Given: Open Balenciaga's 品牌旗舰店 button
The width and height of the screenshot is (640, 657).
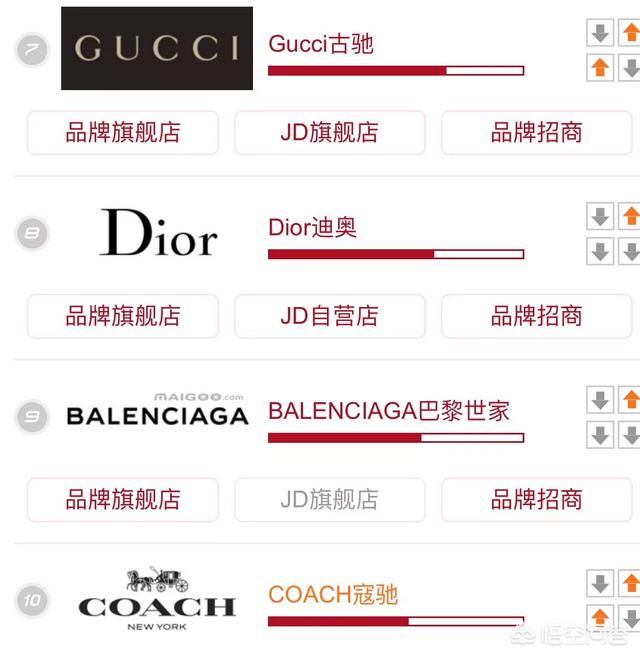Looking at the screenshot, I should (x=123, y=500).
